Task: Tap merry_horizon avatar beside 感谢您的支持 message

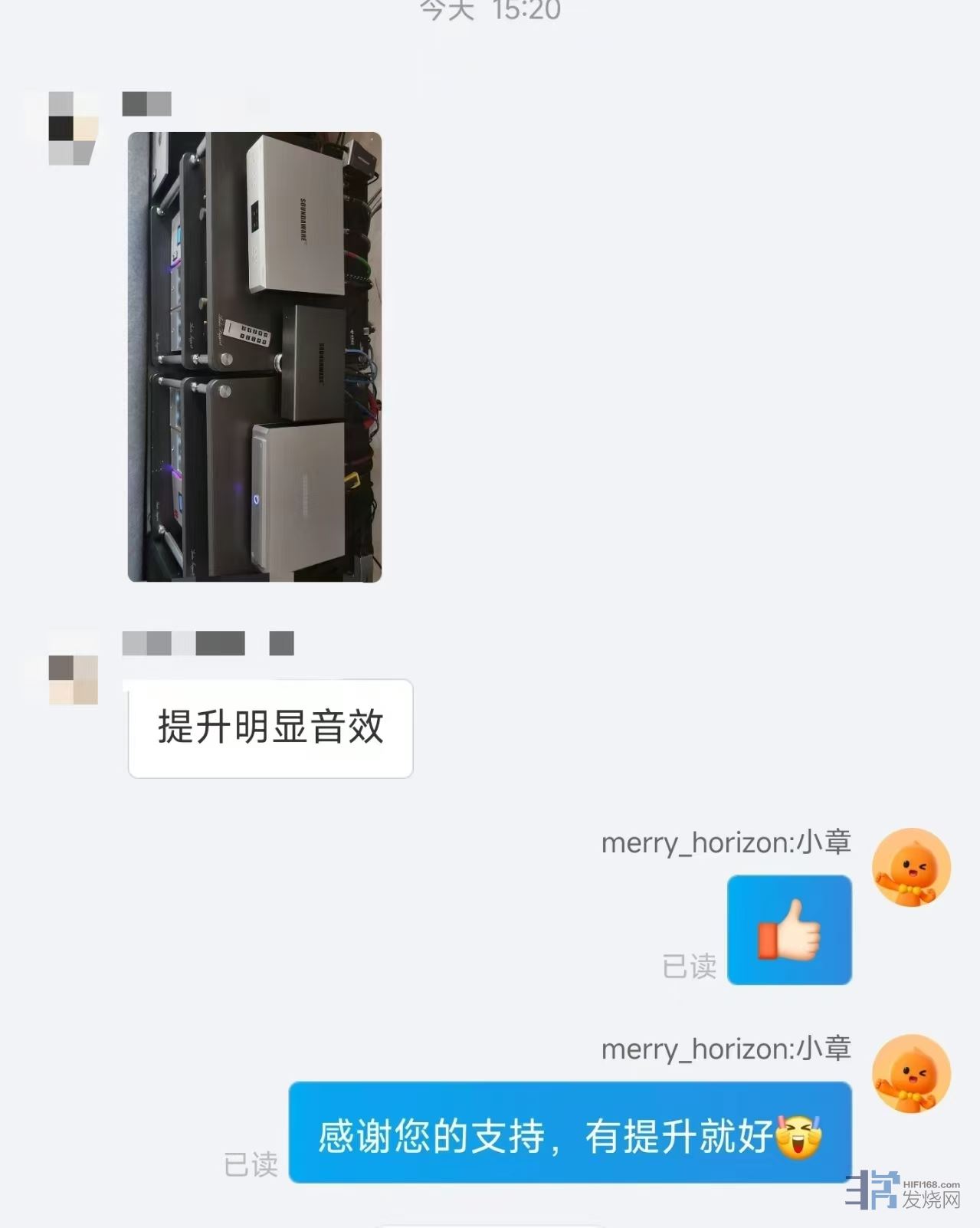Action: tap(911, 1074)
